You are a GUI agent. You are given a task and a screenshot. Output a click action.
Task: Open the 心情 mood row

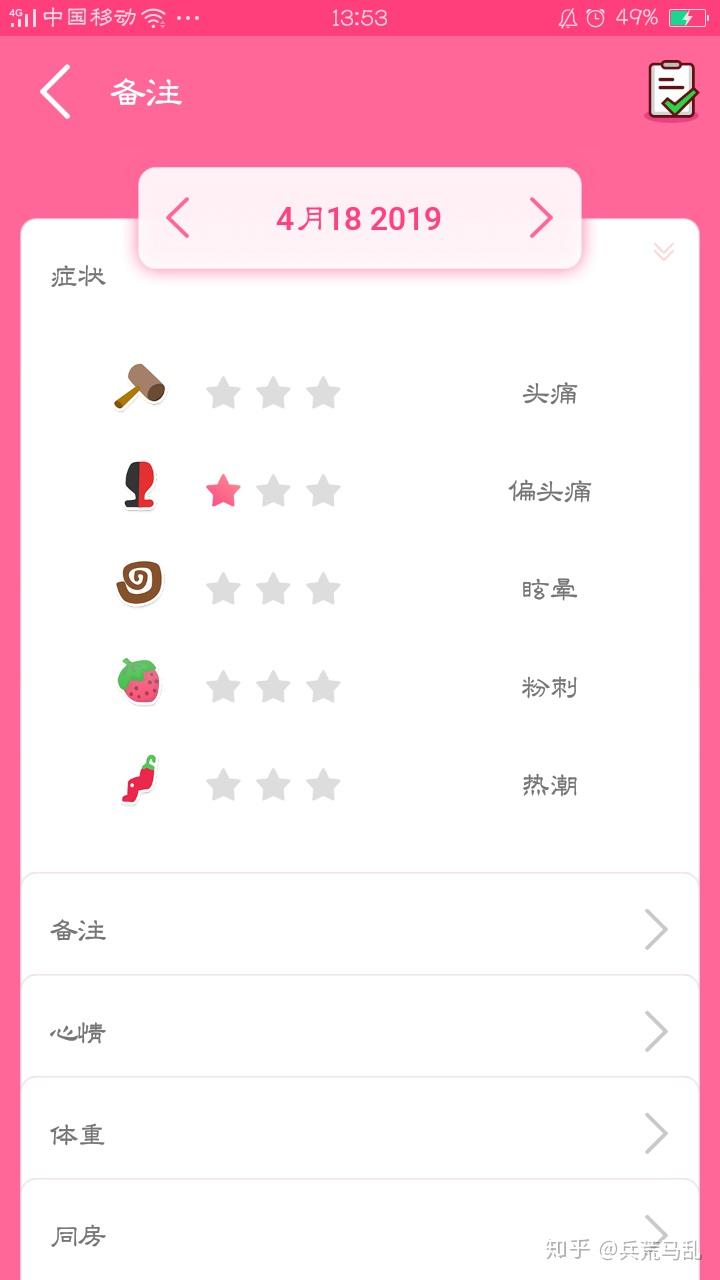coord(360,1032)
